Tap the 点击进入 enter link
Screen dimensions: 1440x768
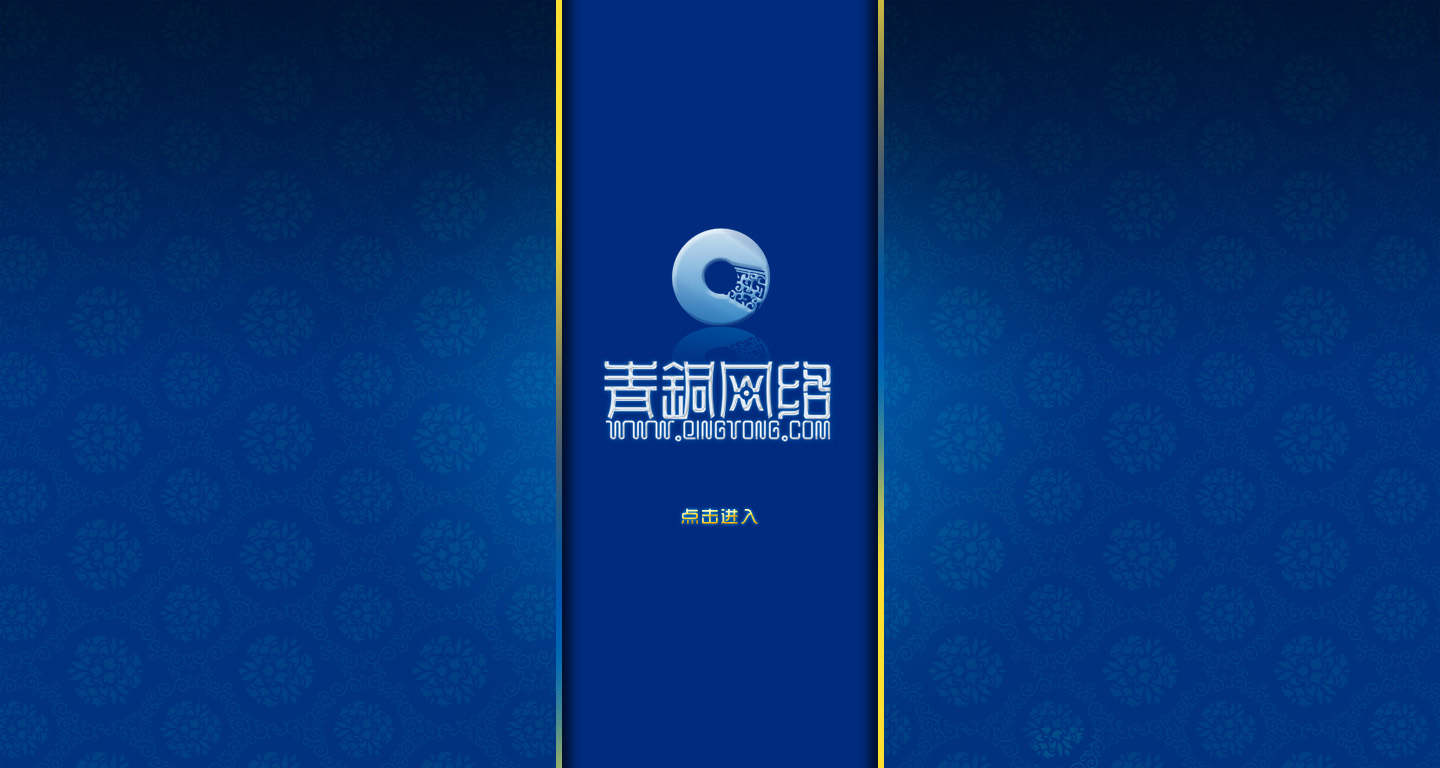click(719, 516)
